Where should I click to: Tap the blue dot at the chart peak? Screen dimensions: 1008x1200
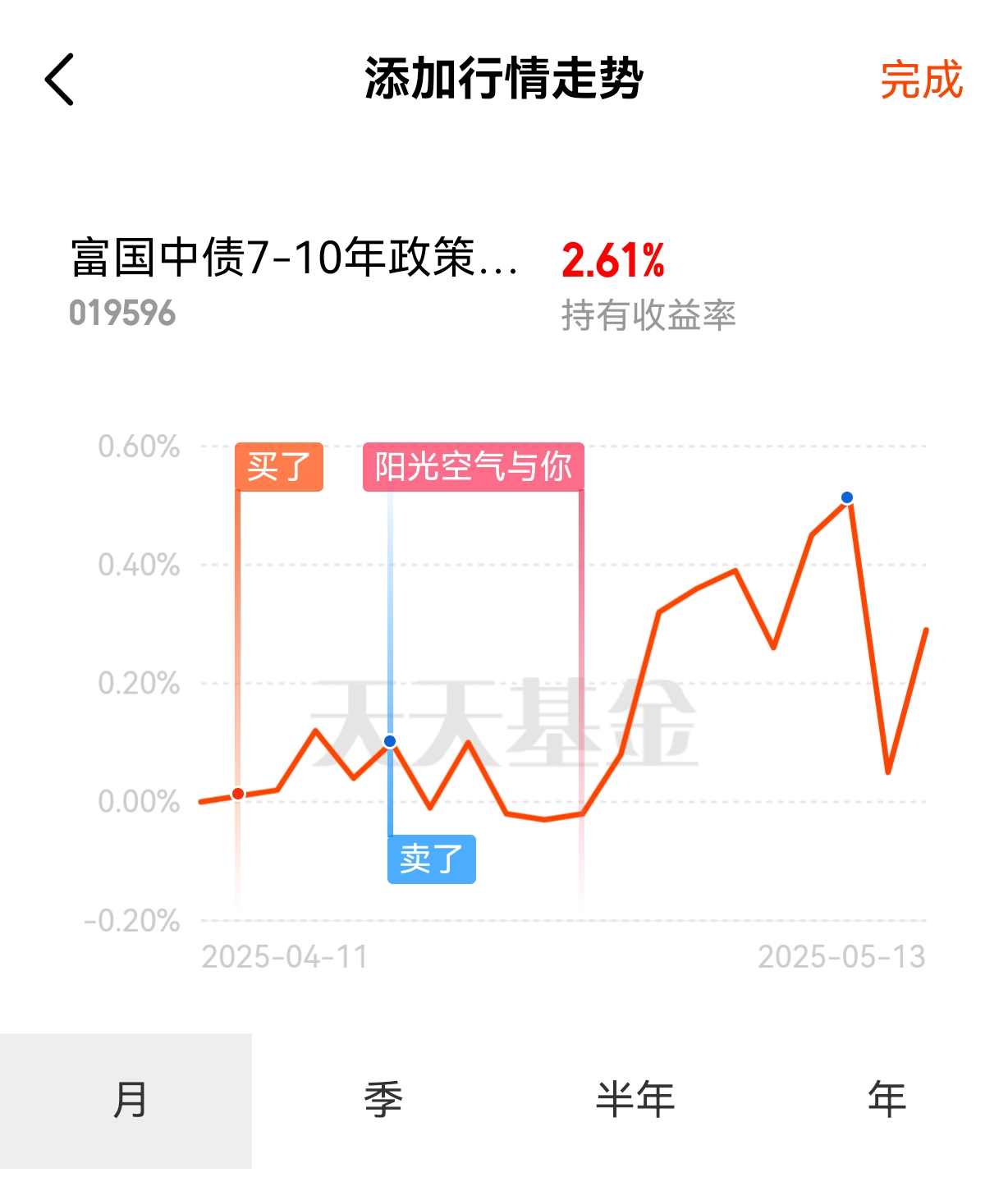(845, 497)
